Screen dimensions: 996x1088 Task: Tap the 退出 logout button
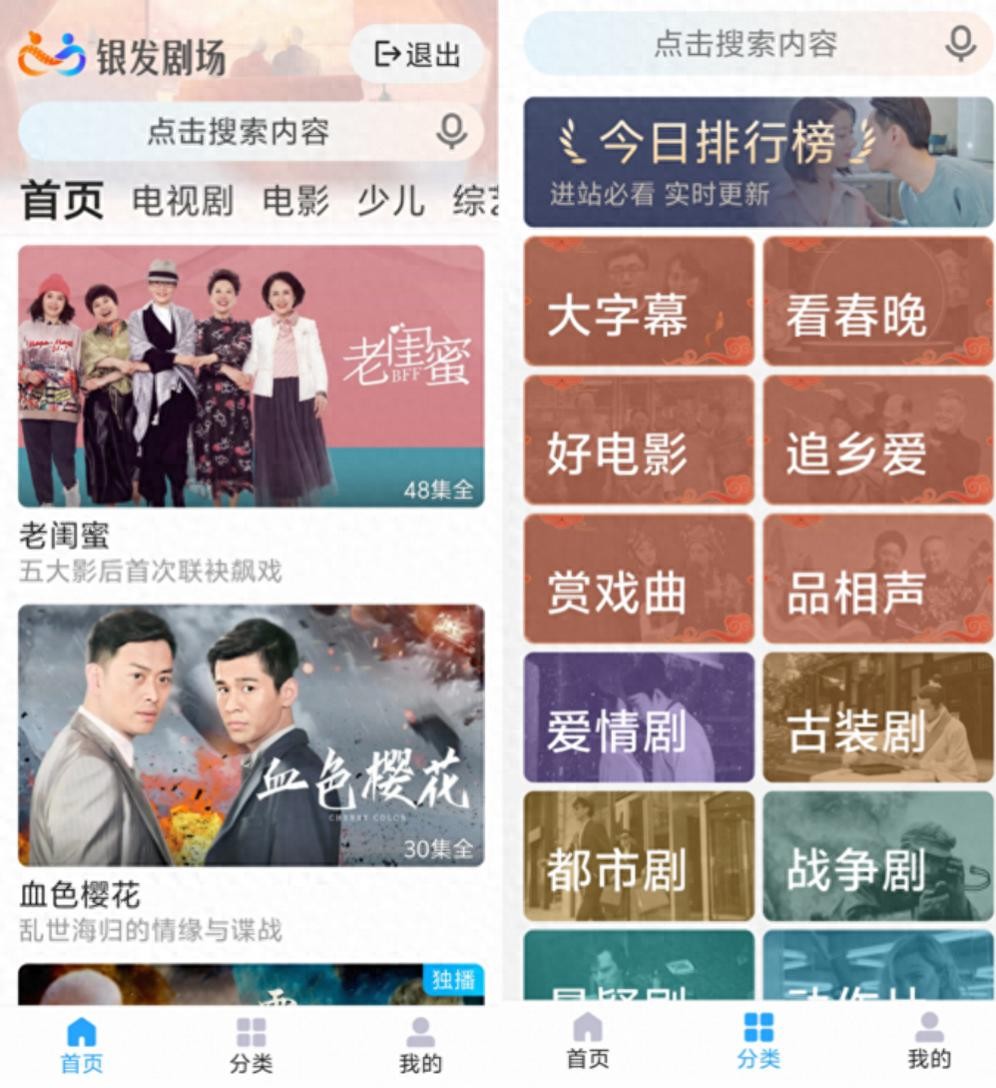point(417,54)
